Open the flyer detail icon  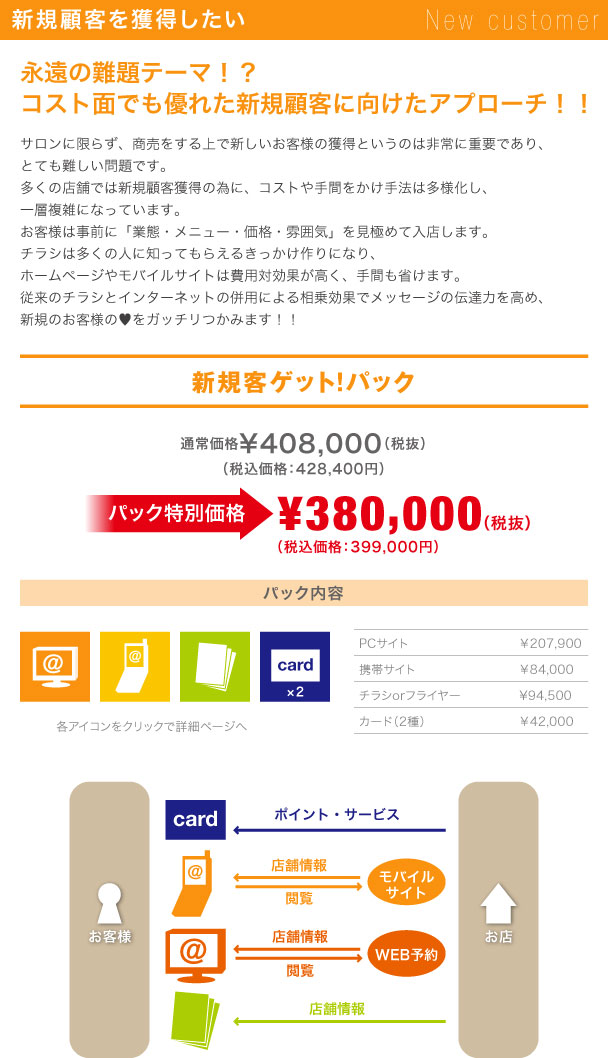coord(215,667)
